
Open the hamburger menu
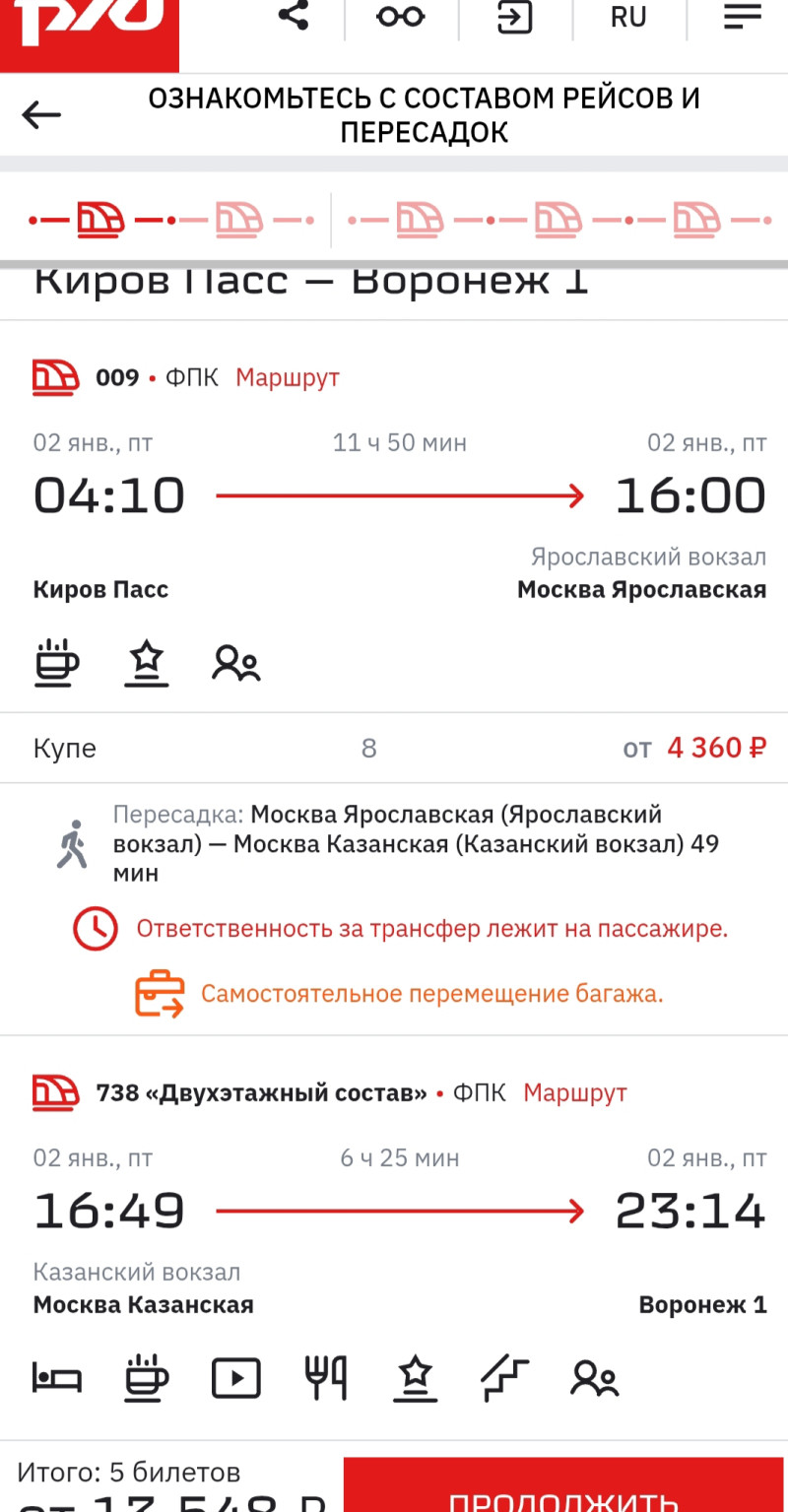pyautogui.click(x=742, y=17)
